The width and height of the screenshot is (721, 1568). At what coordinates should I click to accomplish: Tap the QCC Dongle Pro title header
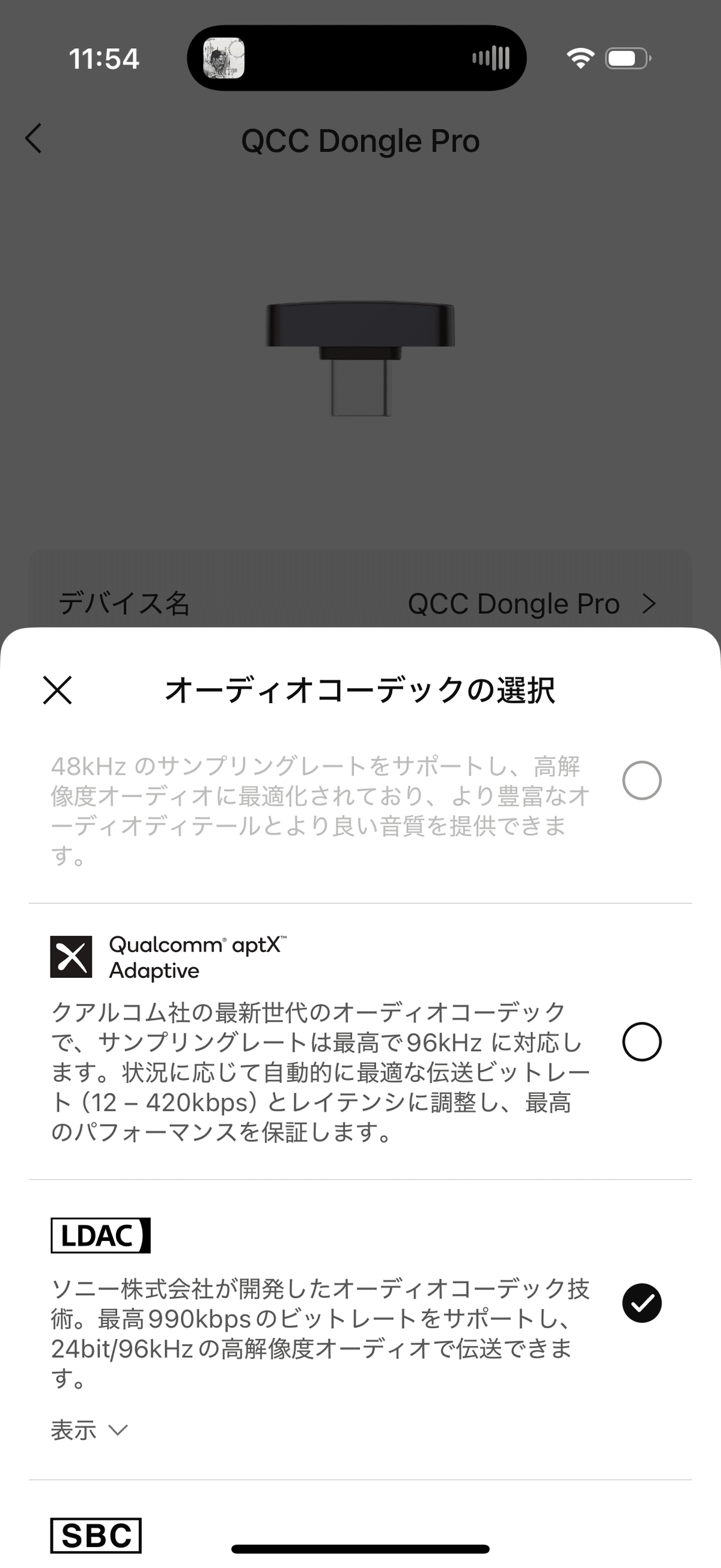pyautogui.click(x=360, y=140)
